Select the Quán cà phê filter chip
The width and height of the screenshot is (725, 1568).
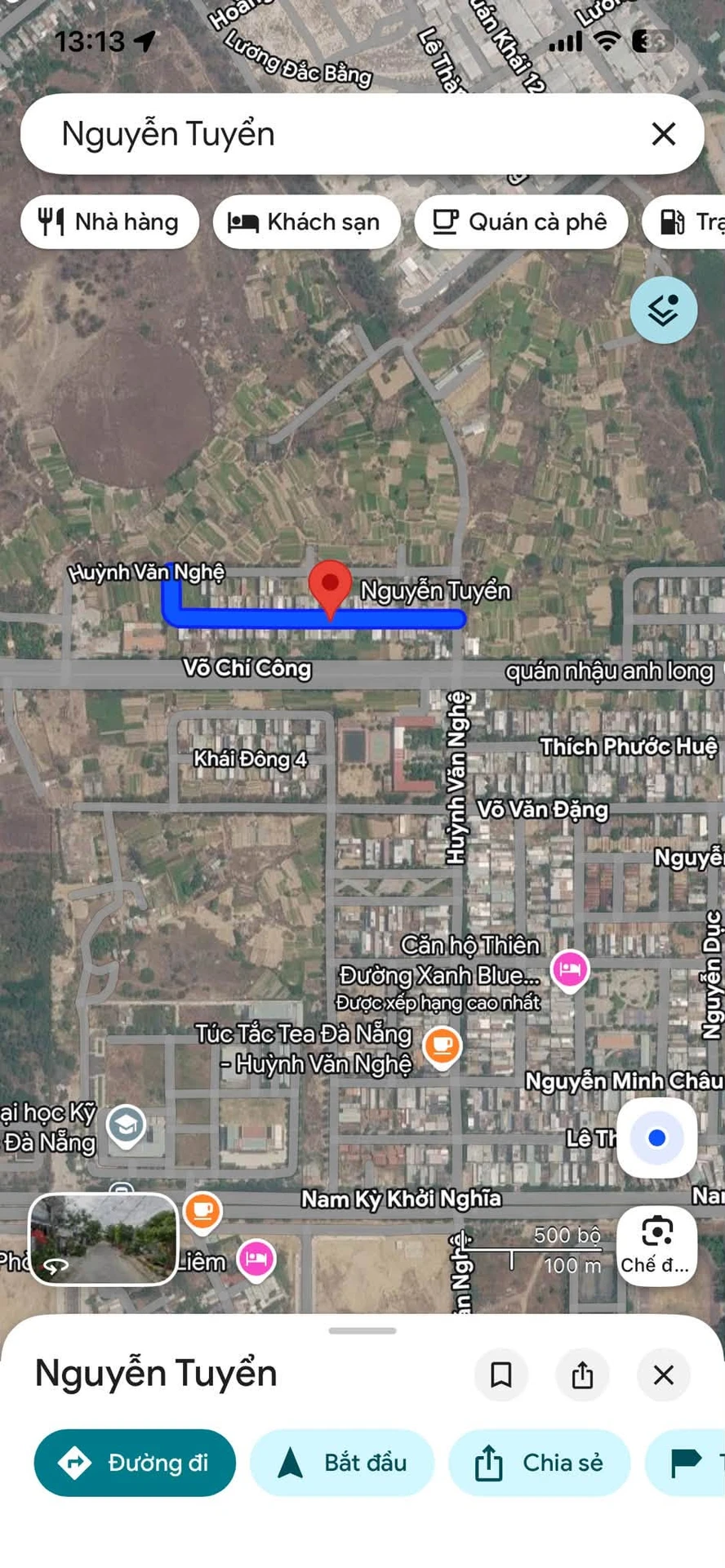pos(521,222)
